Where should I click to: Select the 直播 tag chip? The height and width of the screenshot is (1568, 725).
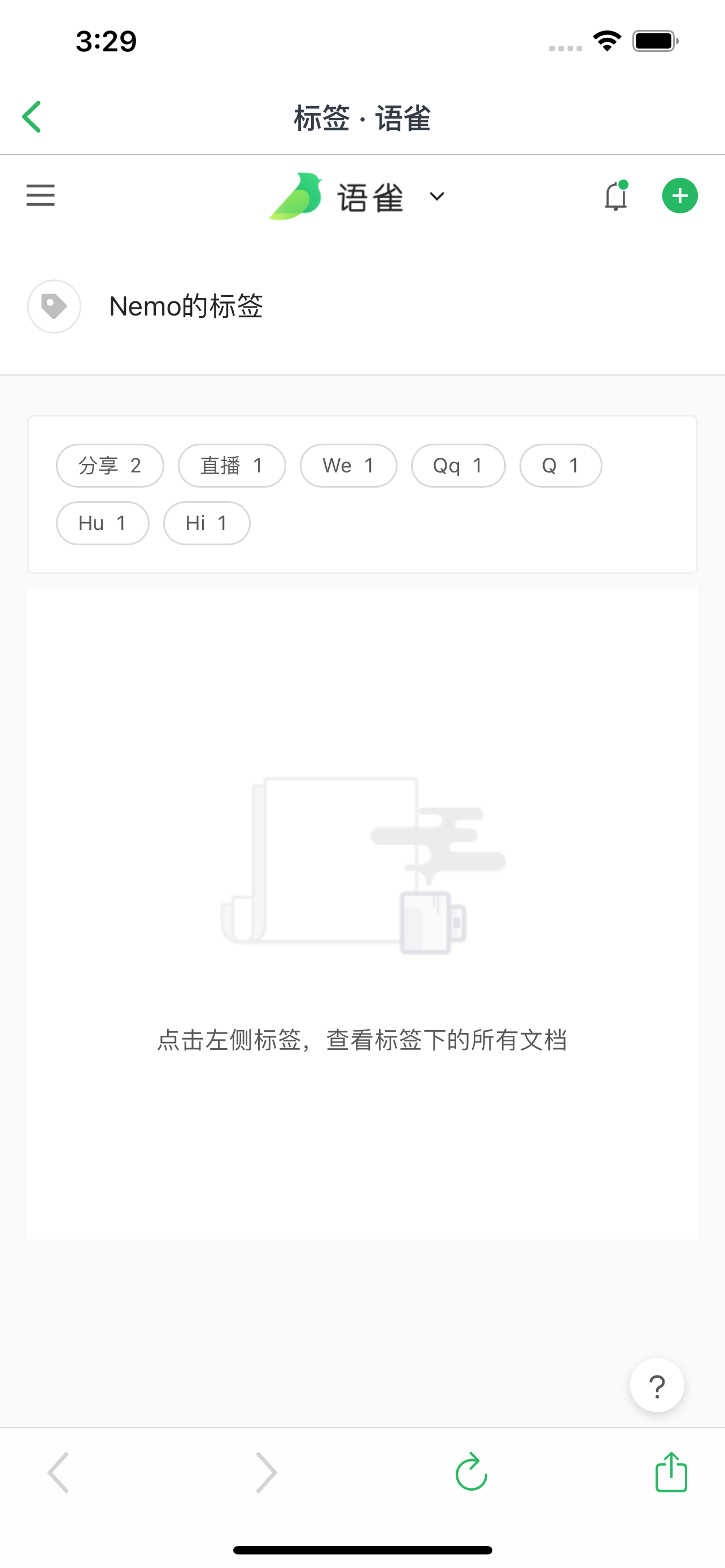point(232,466)
